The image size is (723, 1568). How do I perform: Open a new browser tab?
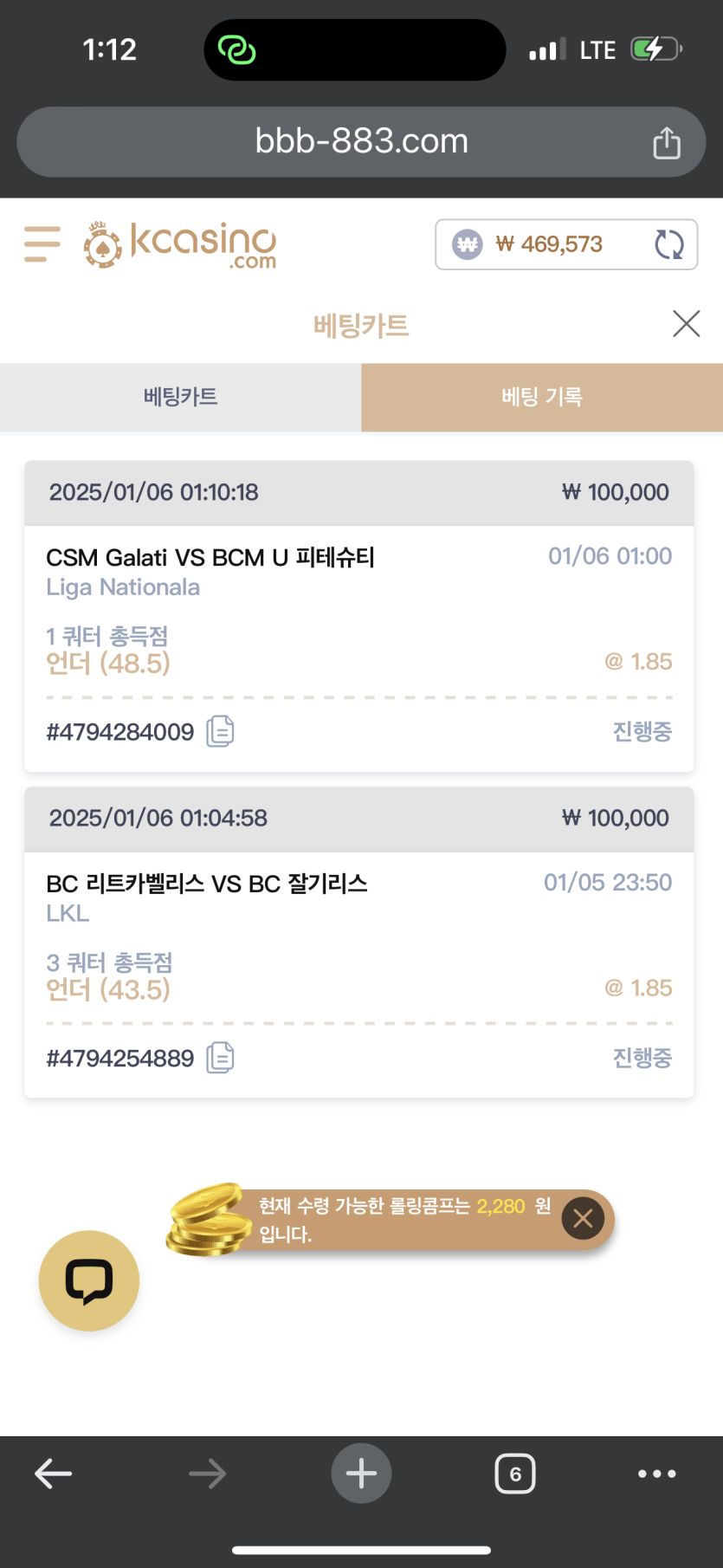pyautogui.click(x=361, y=1474)
